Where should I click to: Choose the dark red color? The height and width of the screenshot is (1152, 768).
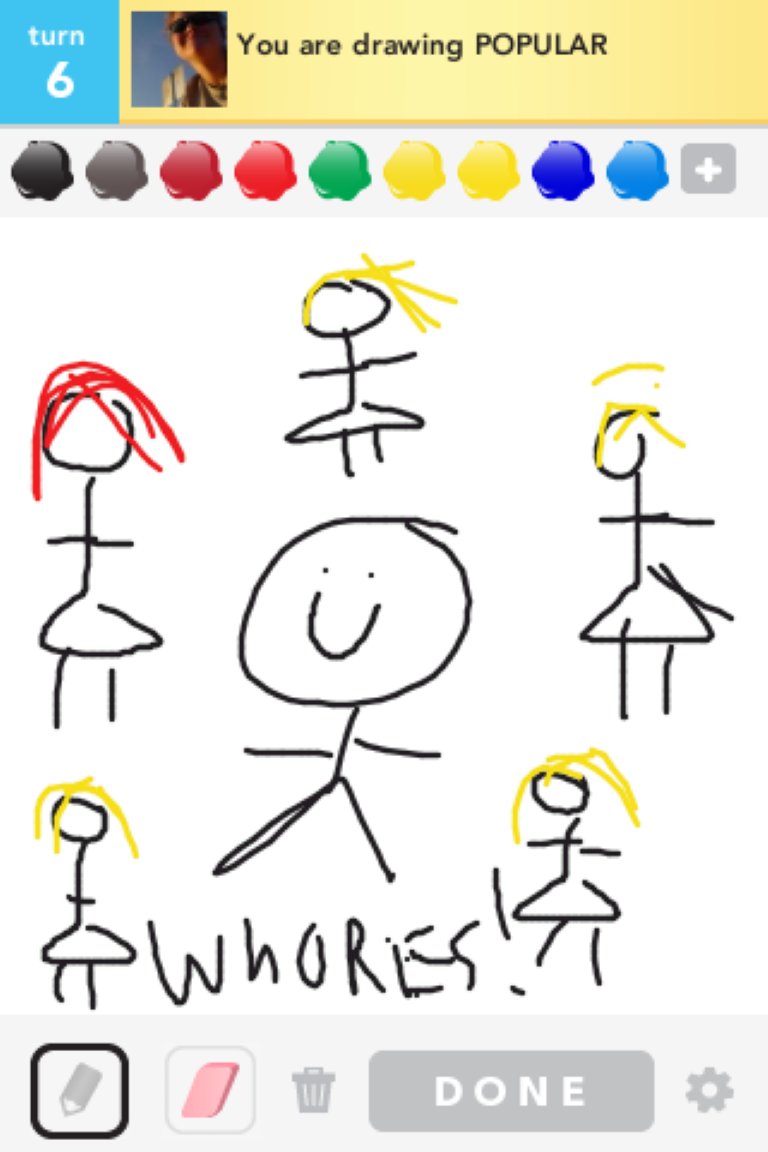tap(190, 170)
